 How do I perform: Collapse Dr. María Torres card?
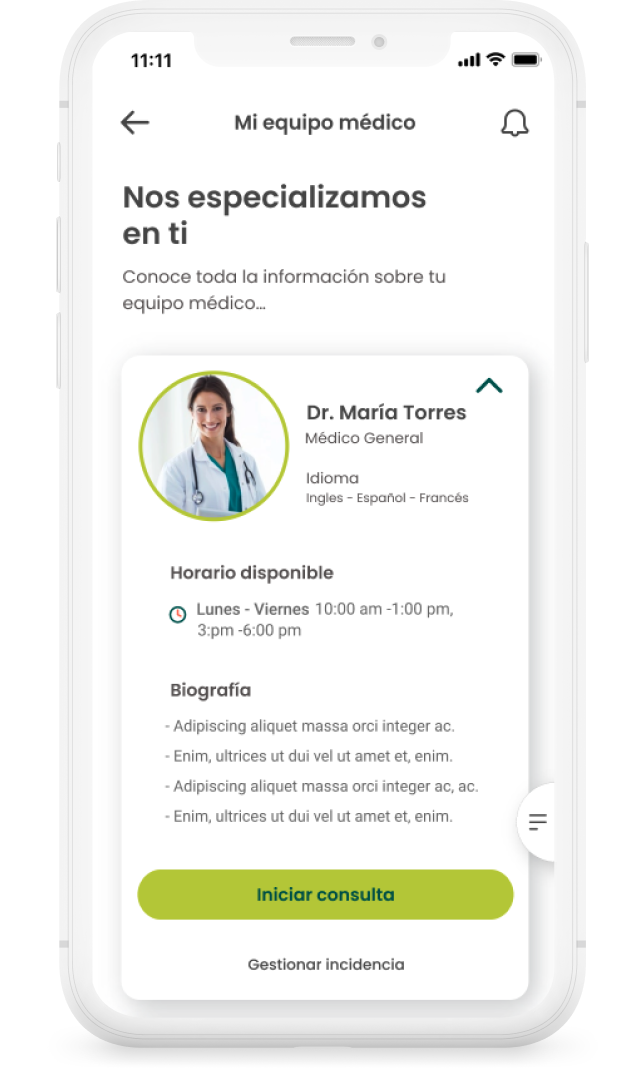click(489, 386)
